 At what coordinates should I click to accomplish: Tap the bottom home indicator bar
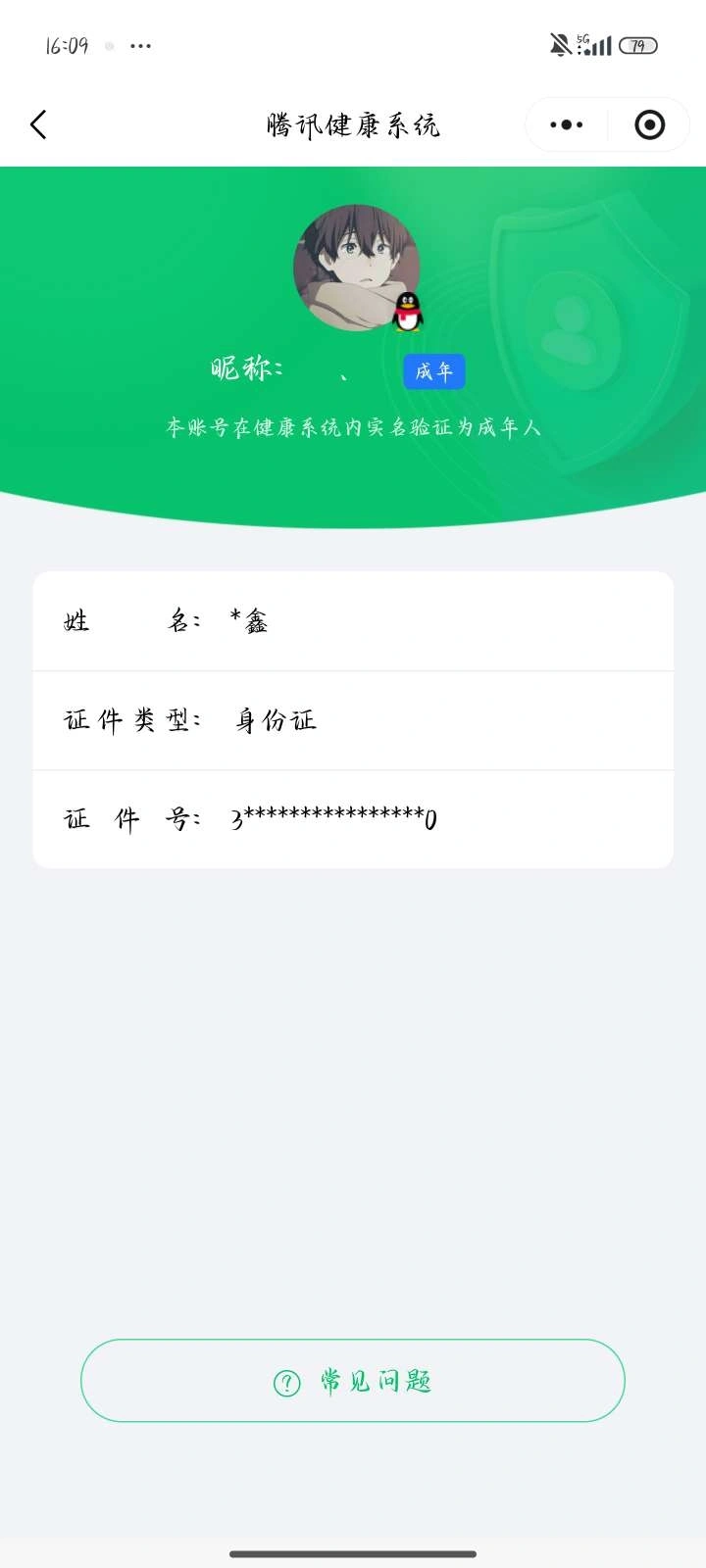[353, 1553]
